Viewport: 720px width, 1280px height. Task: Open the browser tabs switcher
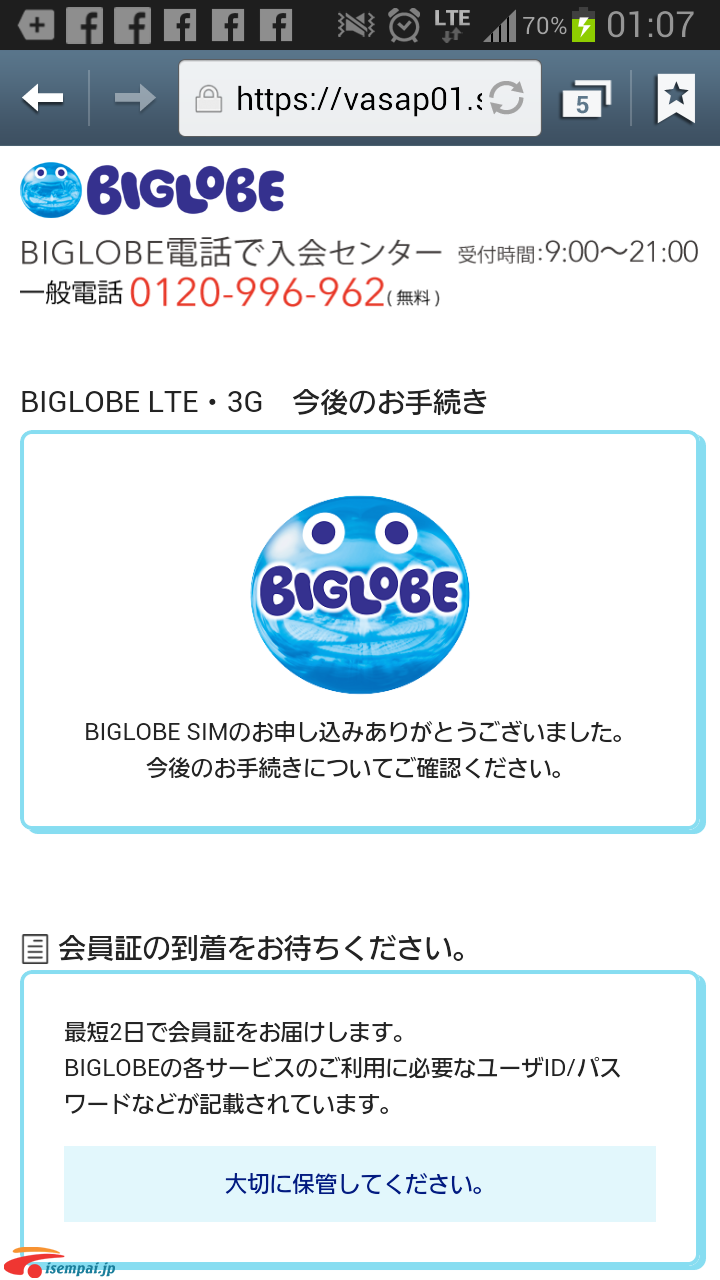[x=584, y=99]
